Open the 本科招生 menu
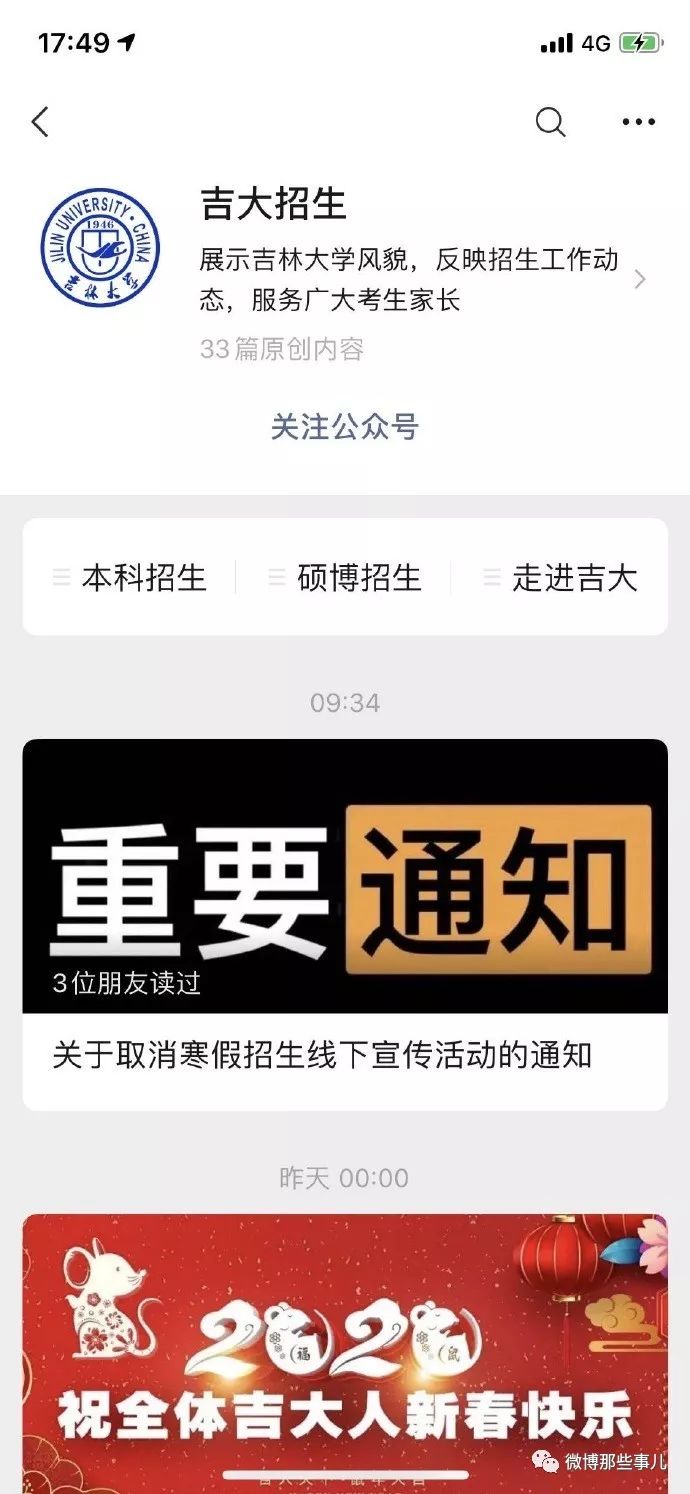 pyautogui.click(x=130, y=577)
